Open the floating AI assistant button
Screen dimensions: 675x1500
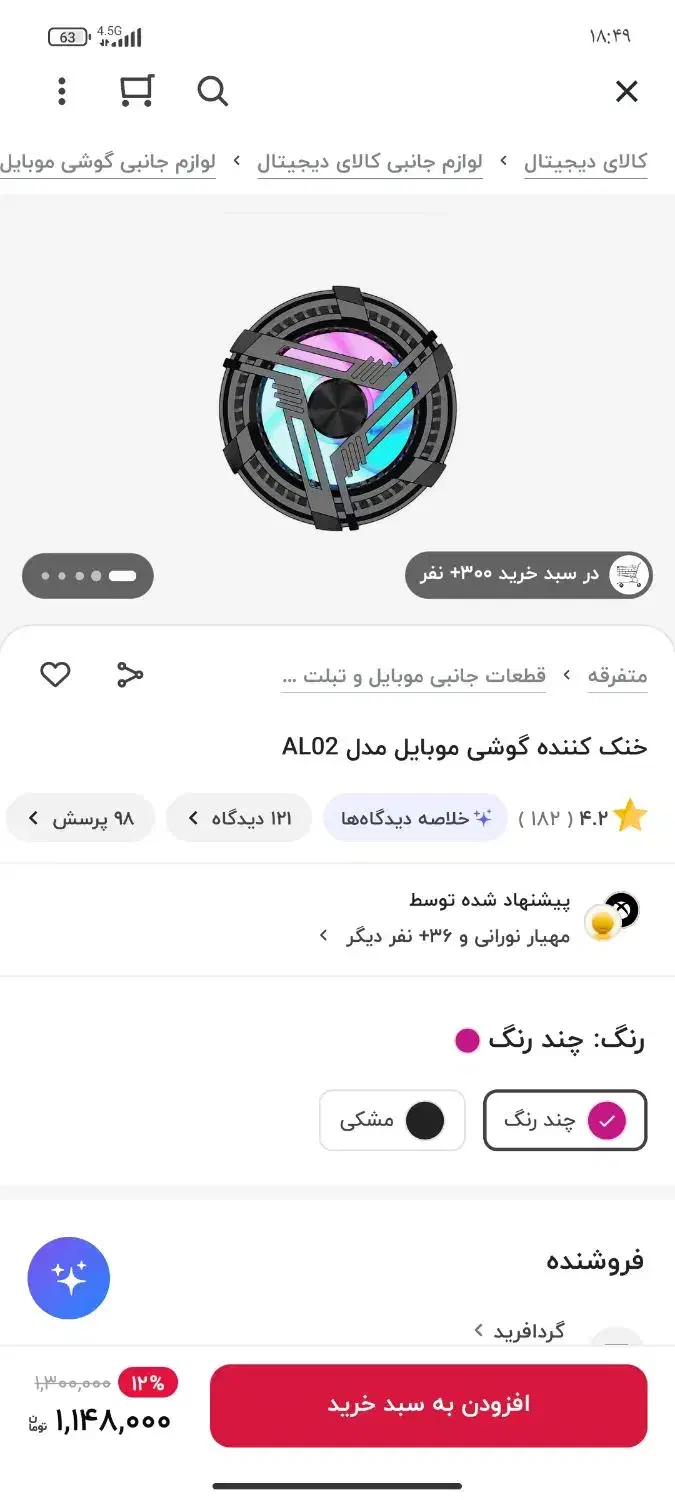[69, 1278]
